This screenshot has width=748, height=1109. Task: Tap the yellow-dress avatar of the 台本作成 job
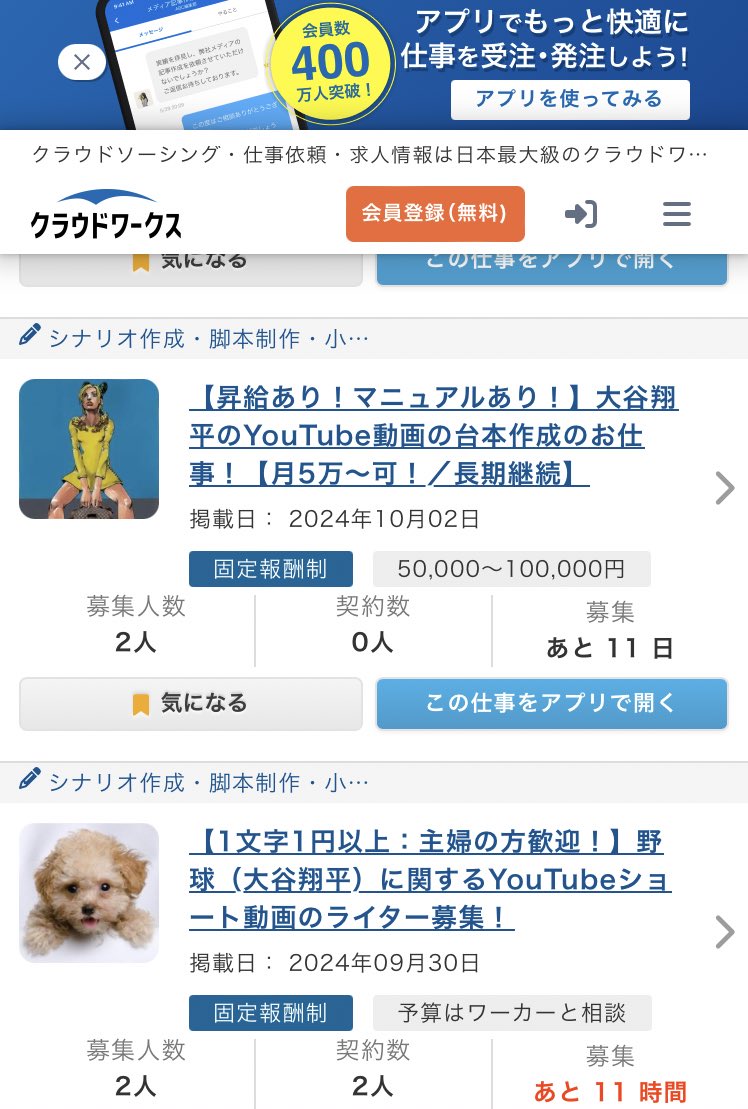click(89, 449)
